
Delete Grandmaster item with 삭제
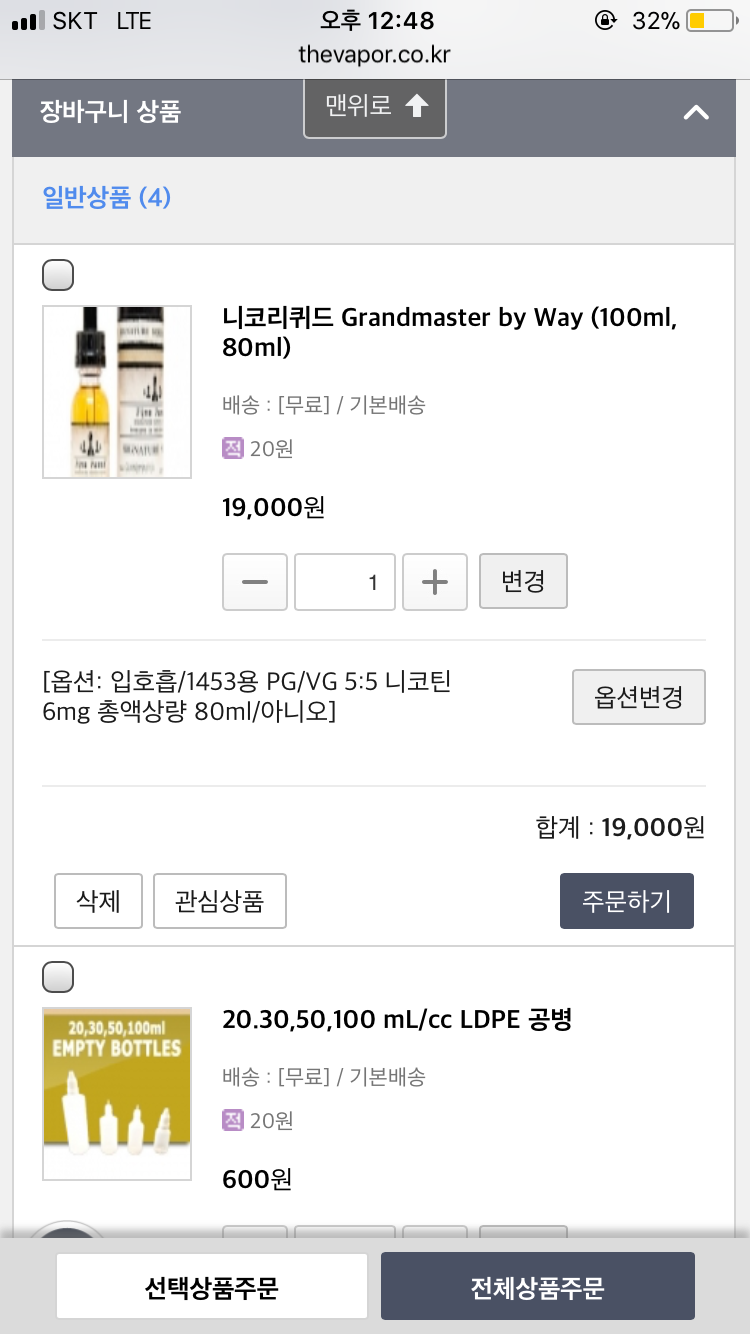click(x=98, y=901)
